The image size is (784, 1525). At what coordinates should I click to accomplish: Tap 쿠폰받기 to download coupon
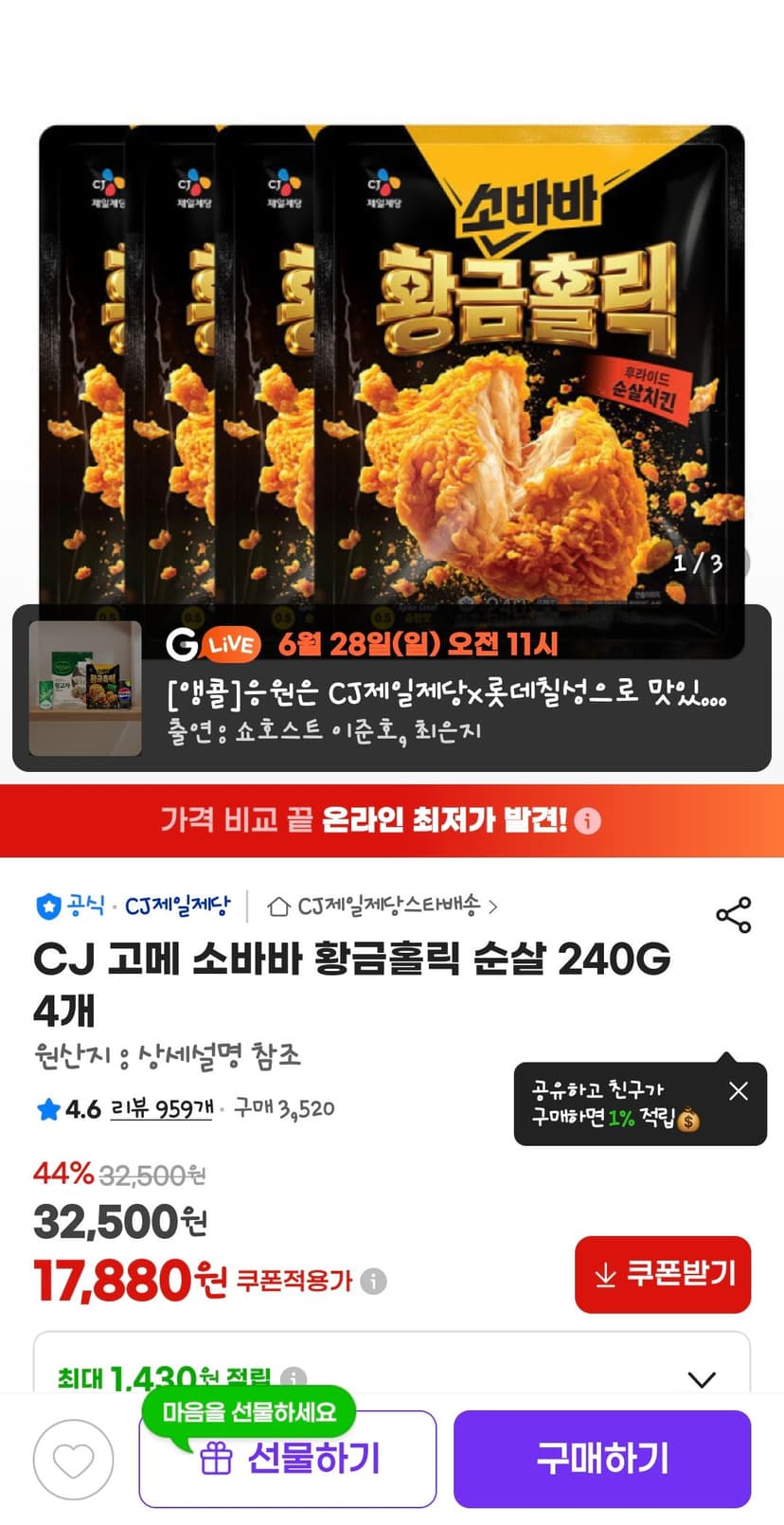[x=663, y=1274]
